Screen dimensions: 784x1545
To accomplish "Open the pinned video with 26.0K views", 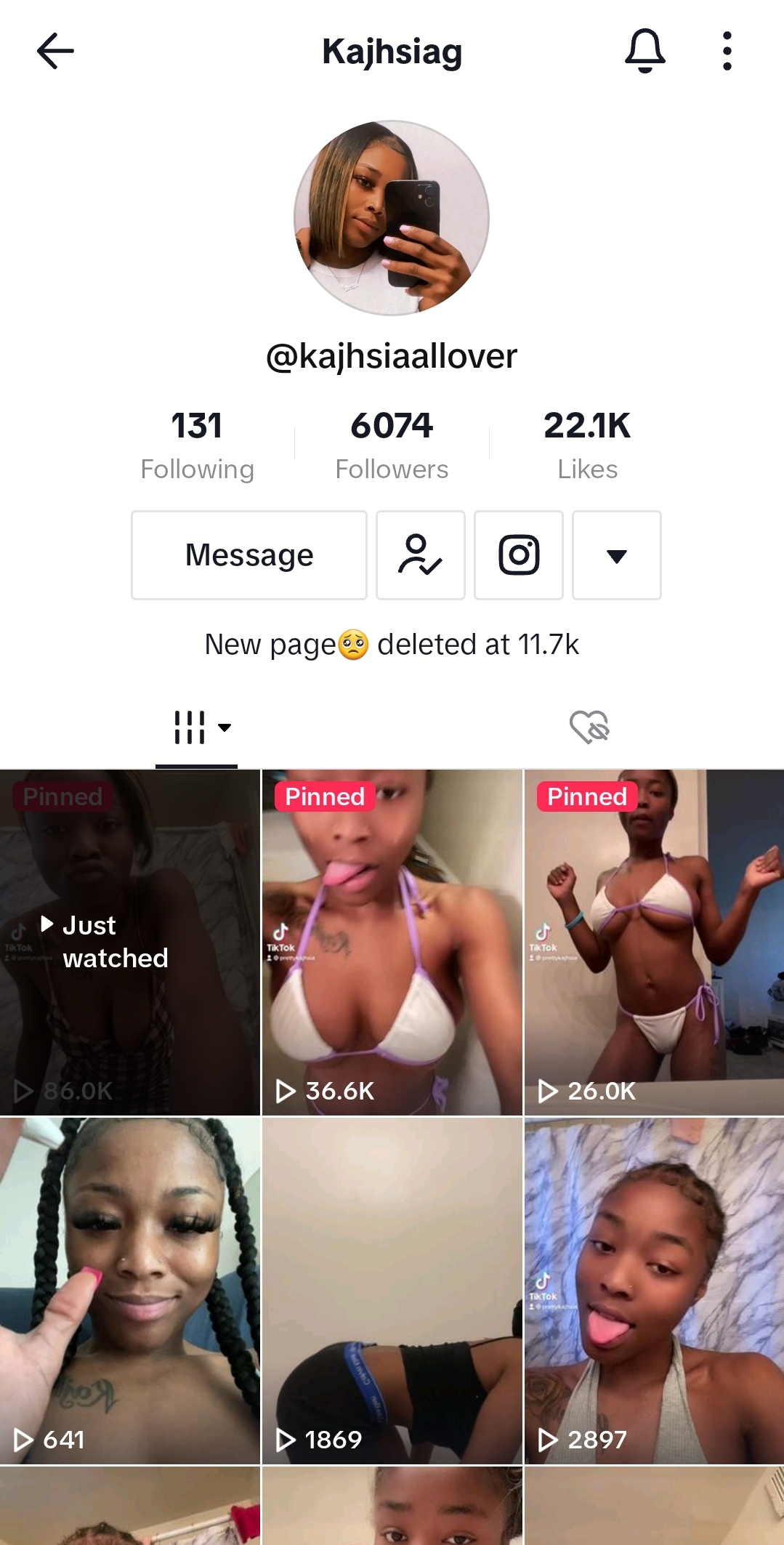I will 654,943.
